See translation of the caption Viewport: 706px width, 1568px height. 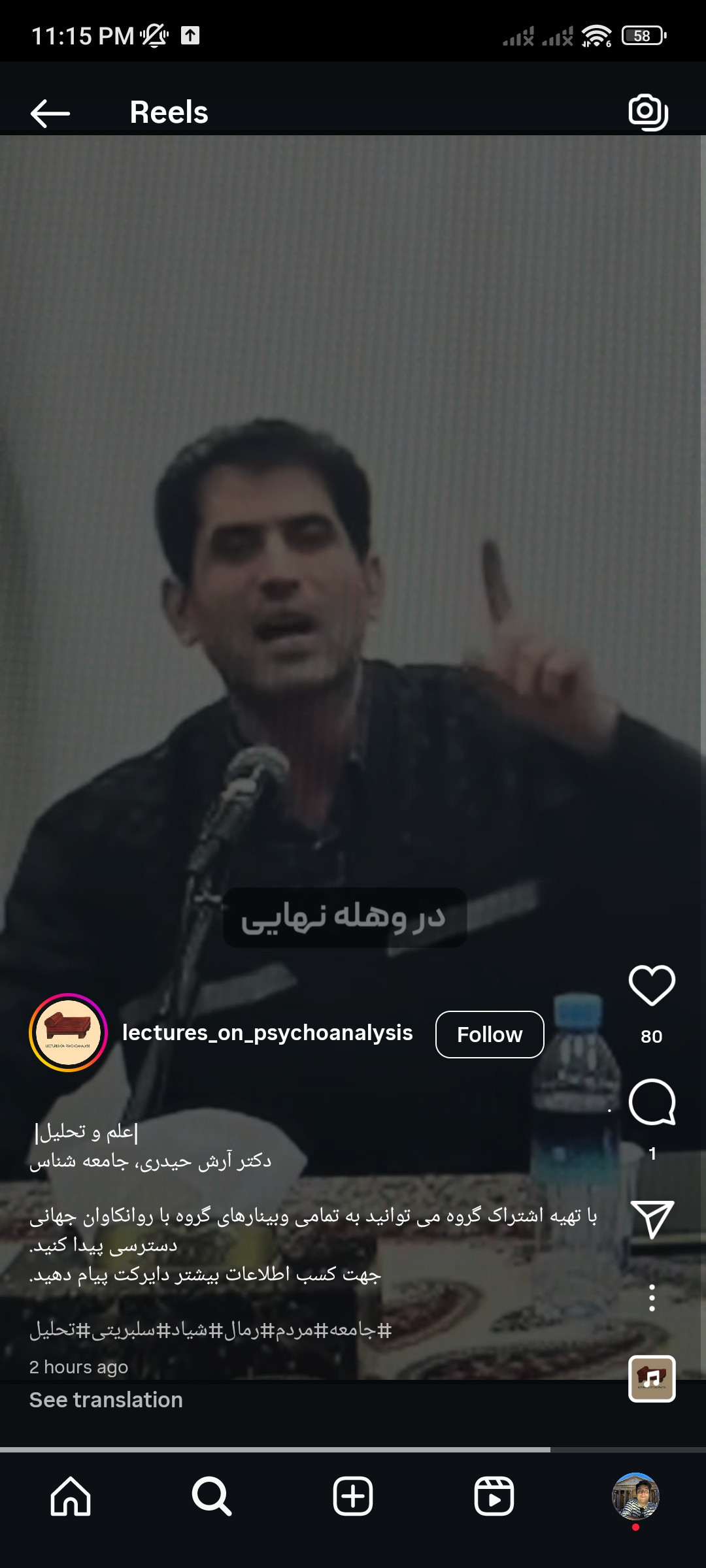click(x=106, y=1400)
